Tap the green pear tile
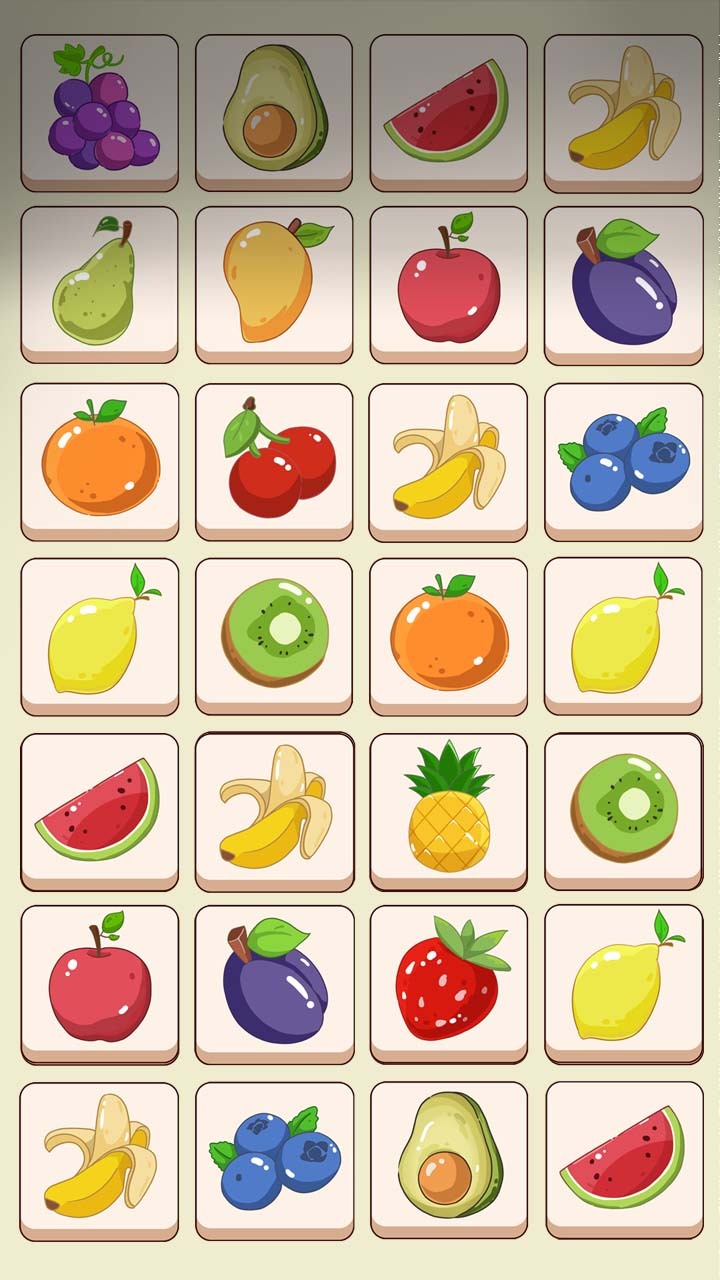 pyautogui.click(x=98, y=281)
